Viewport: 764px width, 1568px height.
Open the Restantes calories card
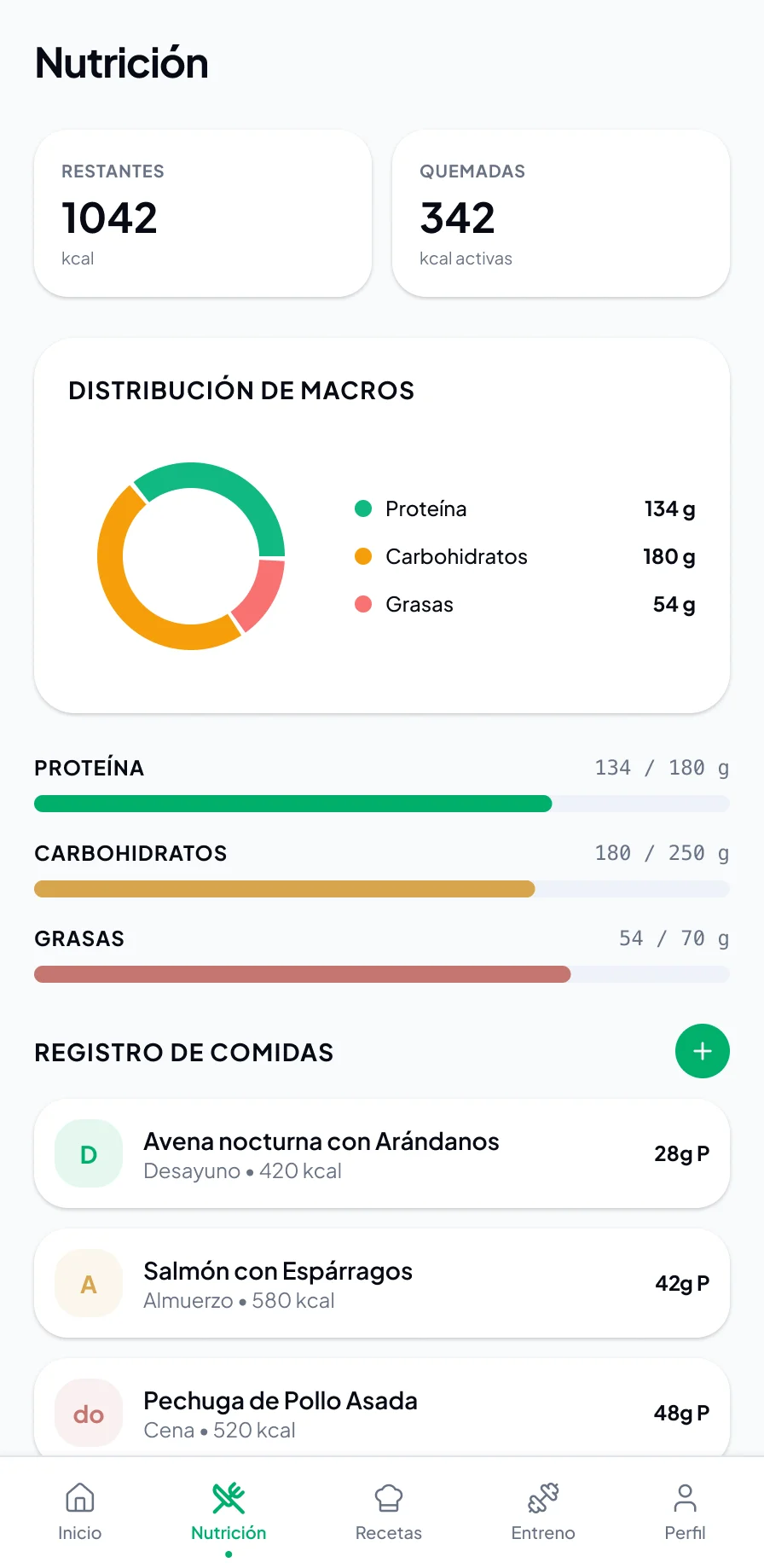click(x=203, y=213)
